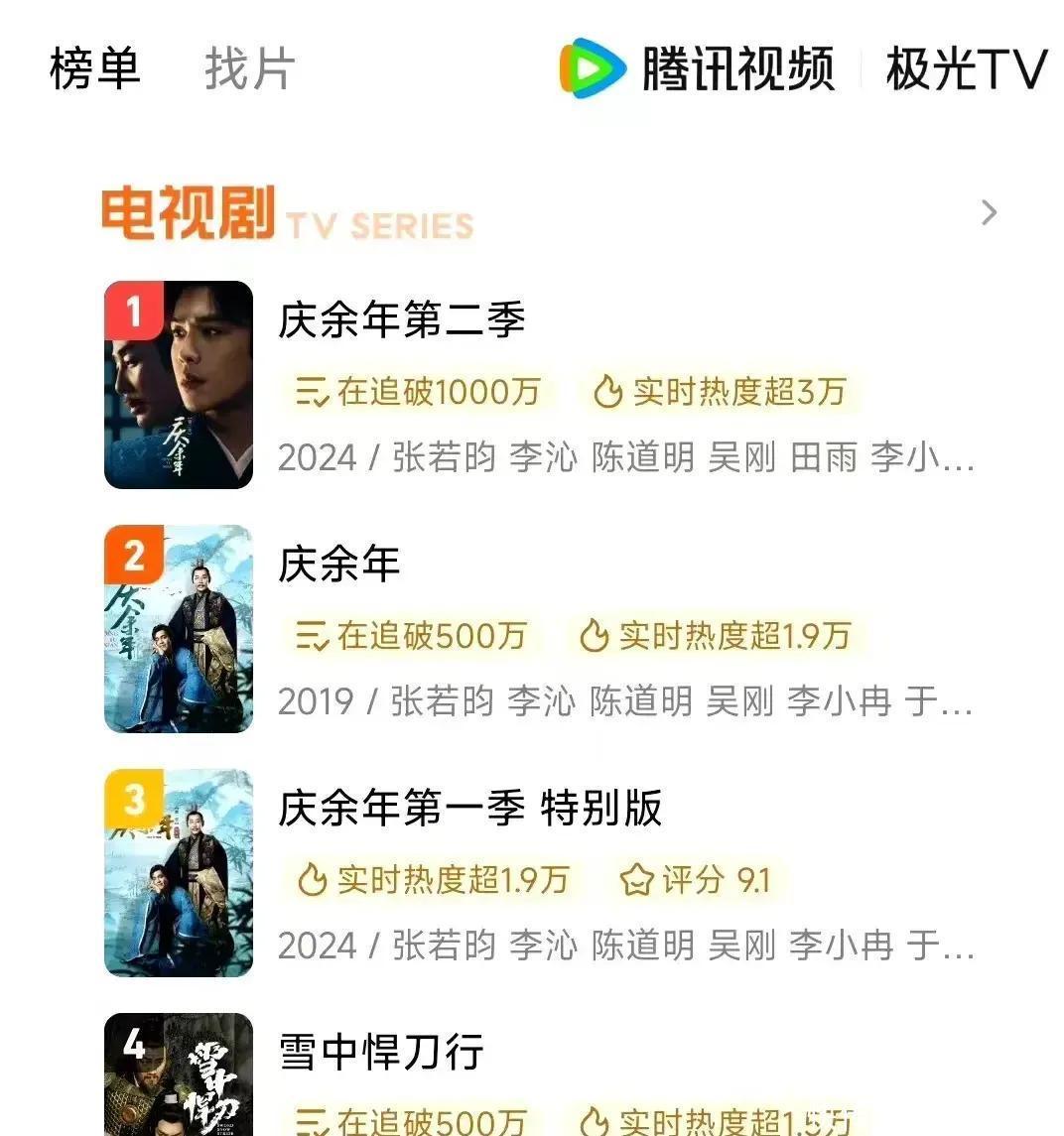Open the 2019 series 庆余年
Image resolution: width=1064 pixels, height=1136 pixels.
point(338,565)
